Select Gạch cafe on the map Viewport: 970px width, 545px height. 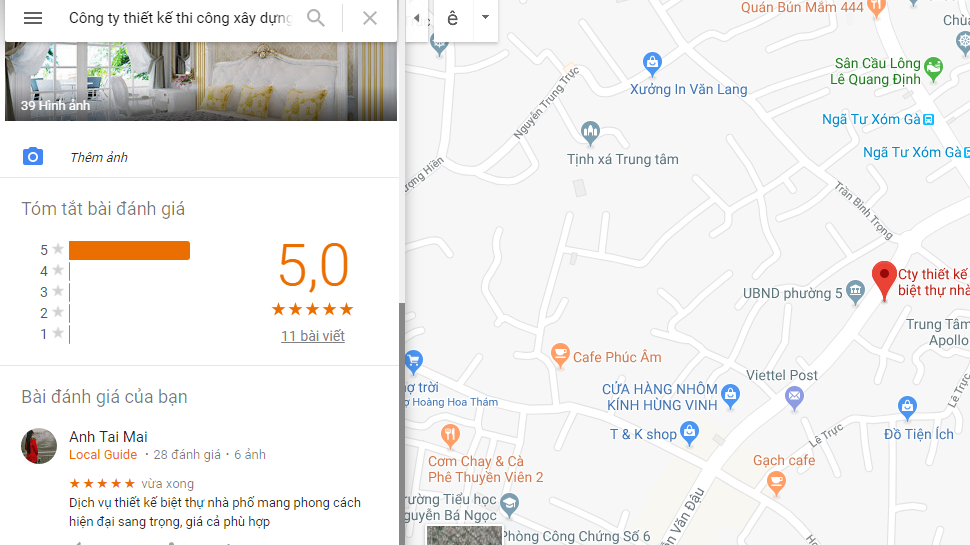click(775, 483)
